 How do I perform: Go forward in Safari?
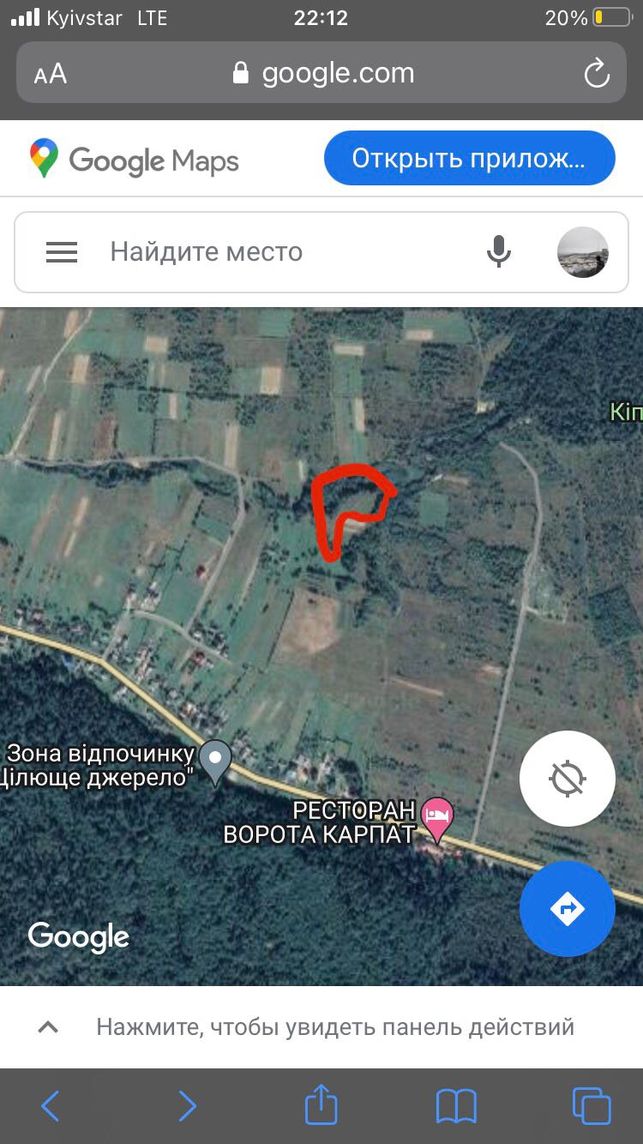pos(188,1106)
